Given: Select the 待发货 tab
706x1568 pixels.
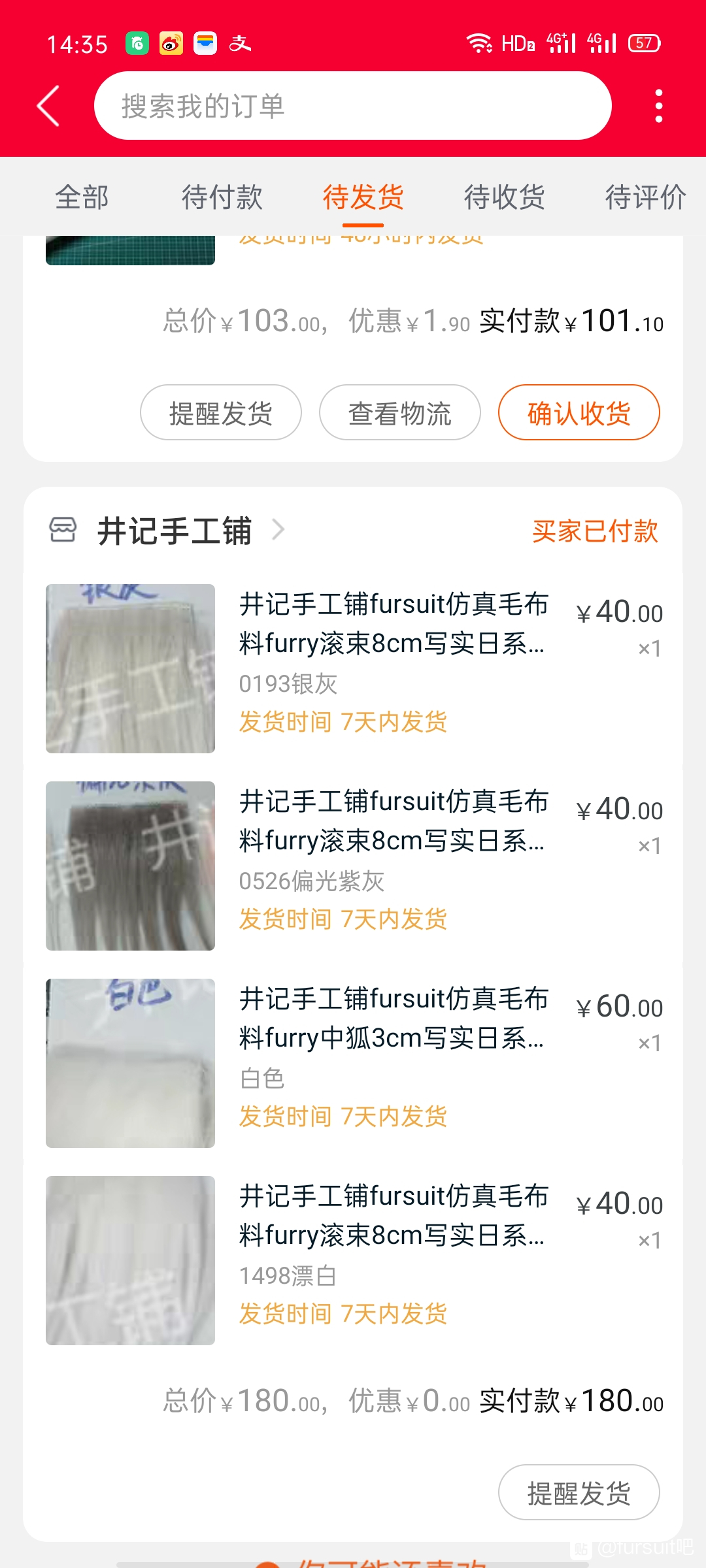Looking at the screenshot, I should click(x=363, y=197).
